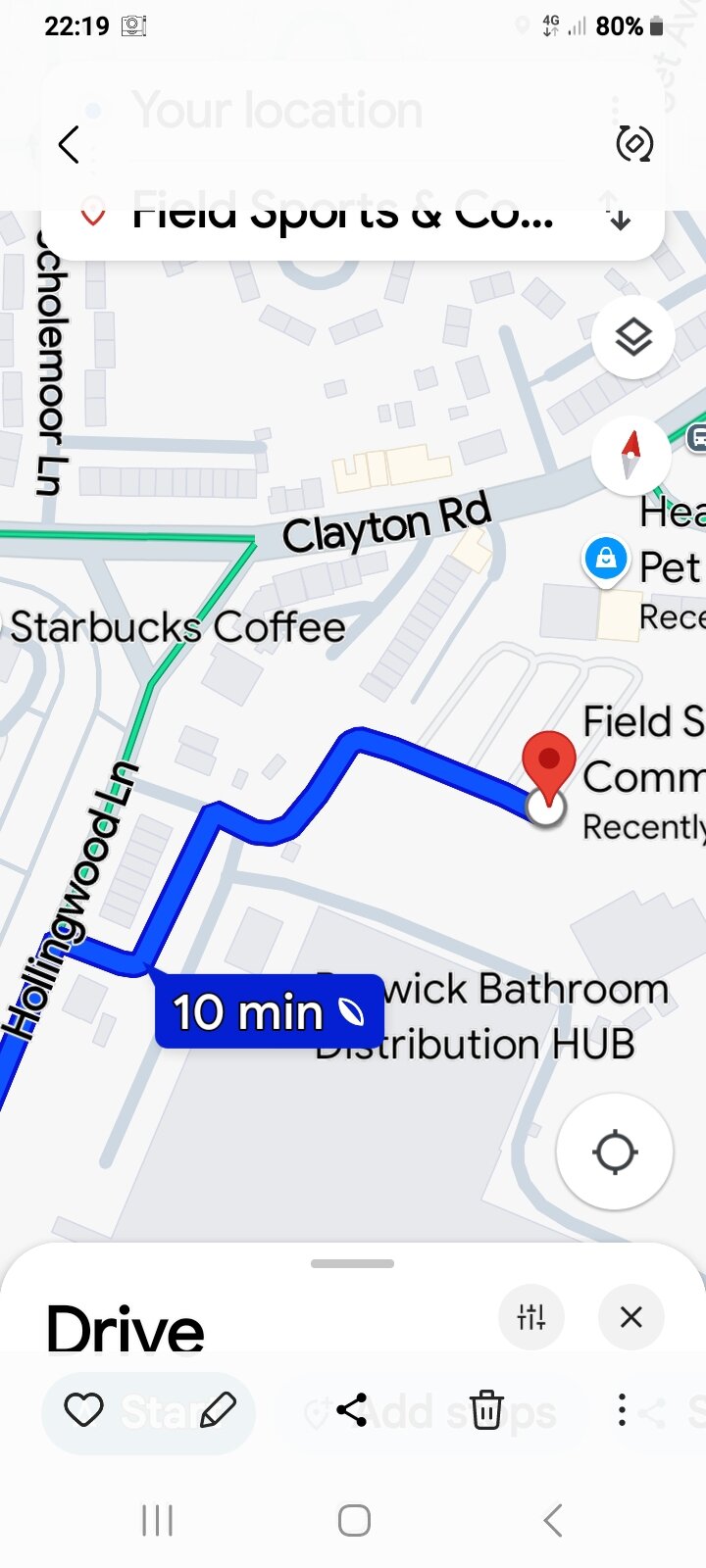Go to home via navigation bar
Viewport: 706px width, 1568px height.
click(x=354, y=1520)
